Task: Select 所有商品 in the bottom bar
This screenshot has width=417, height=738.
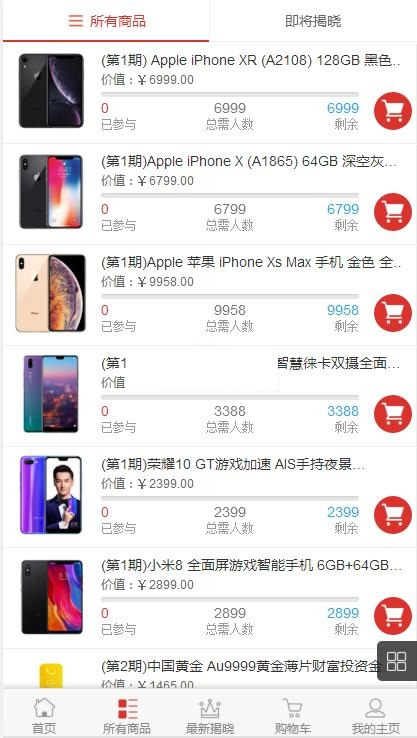Action: pos(127,715)
